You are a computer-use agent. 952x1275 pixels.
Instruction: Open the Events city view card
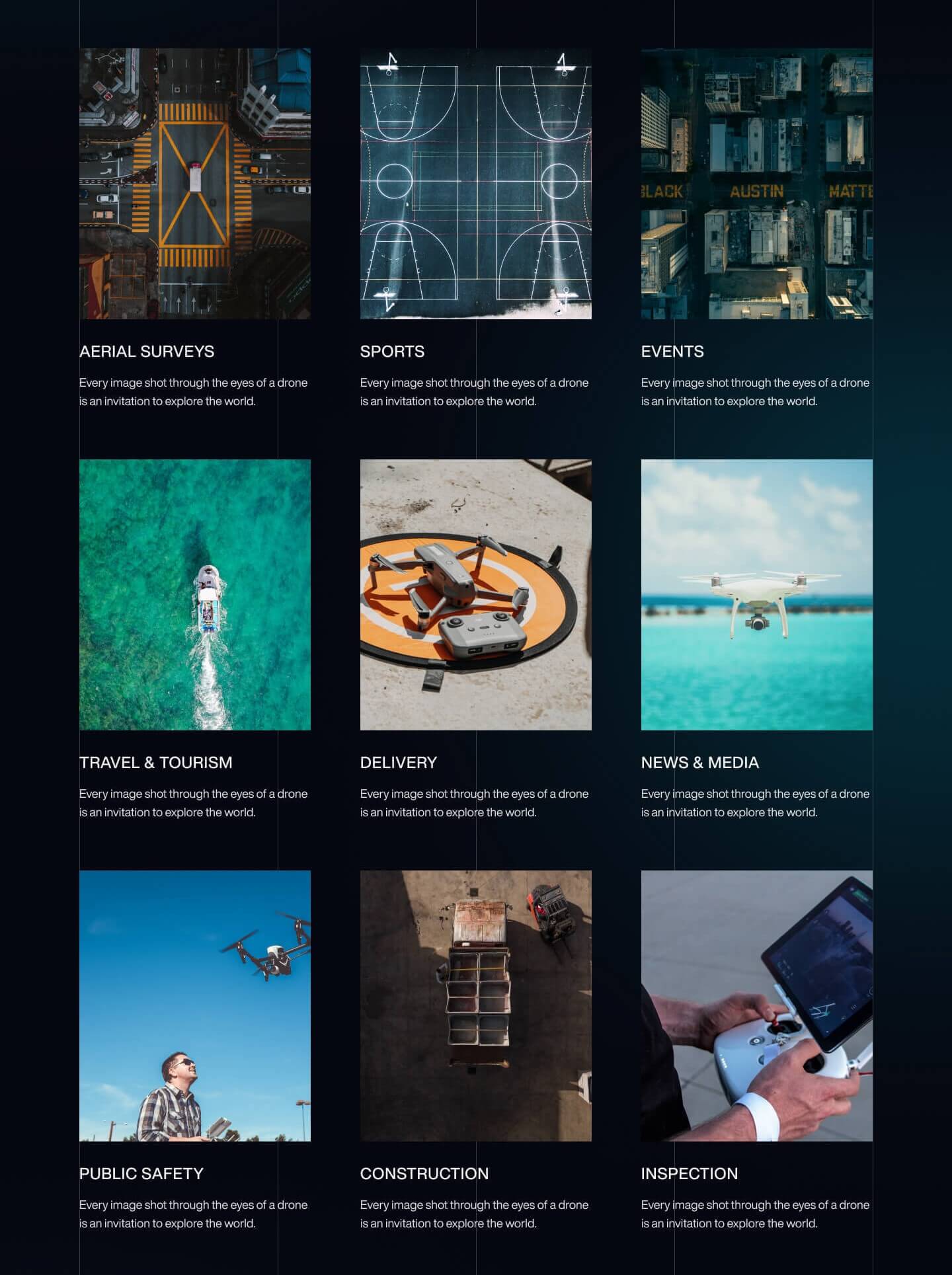coord(756,183)
